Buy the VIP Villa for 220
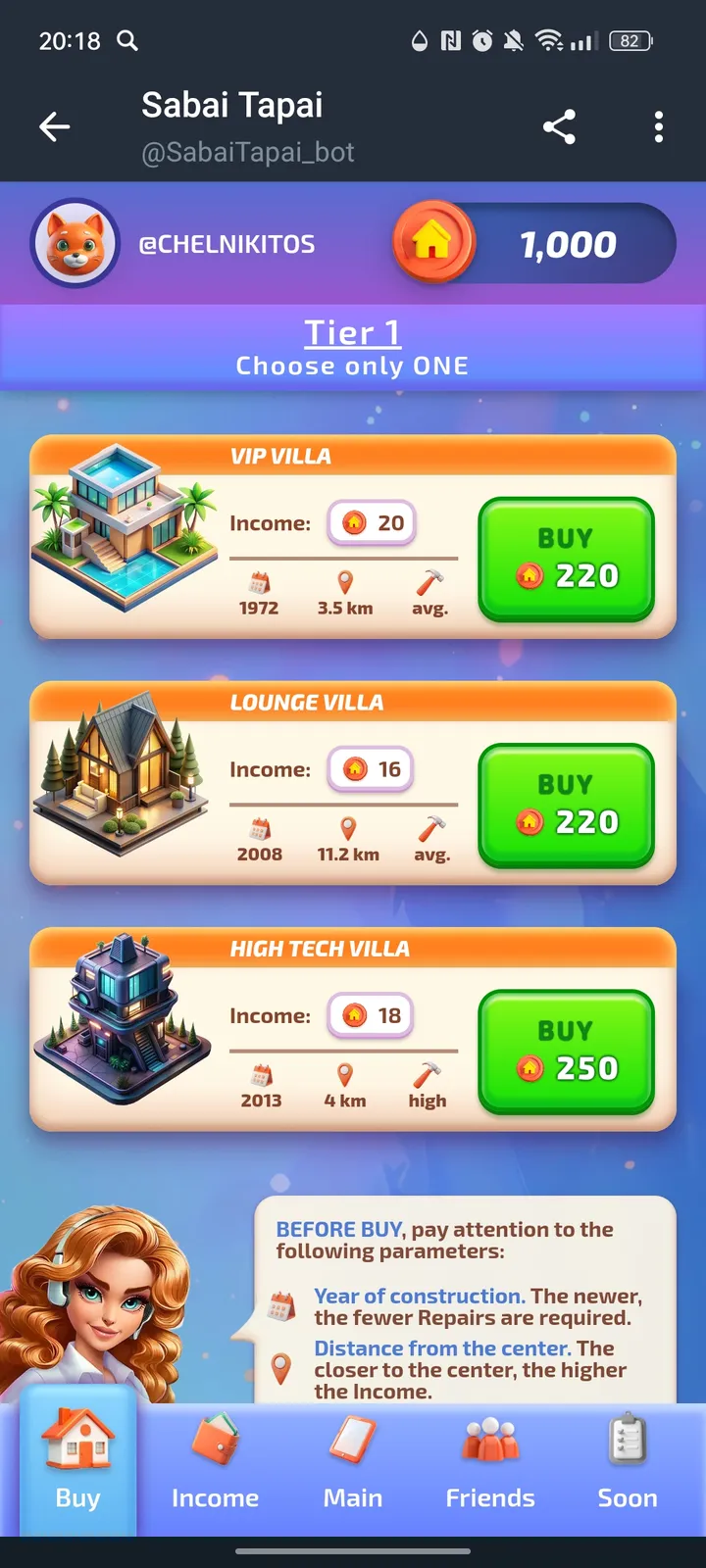The height and width of the screenshot is (1568, 706). tap(566, 559)
